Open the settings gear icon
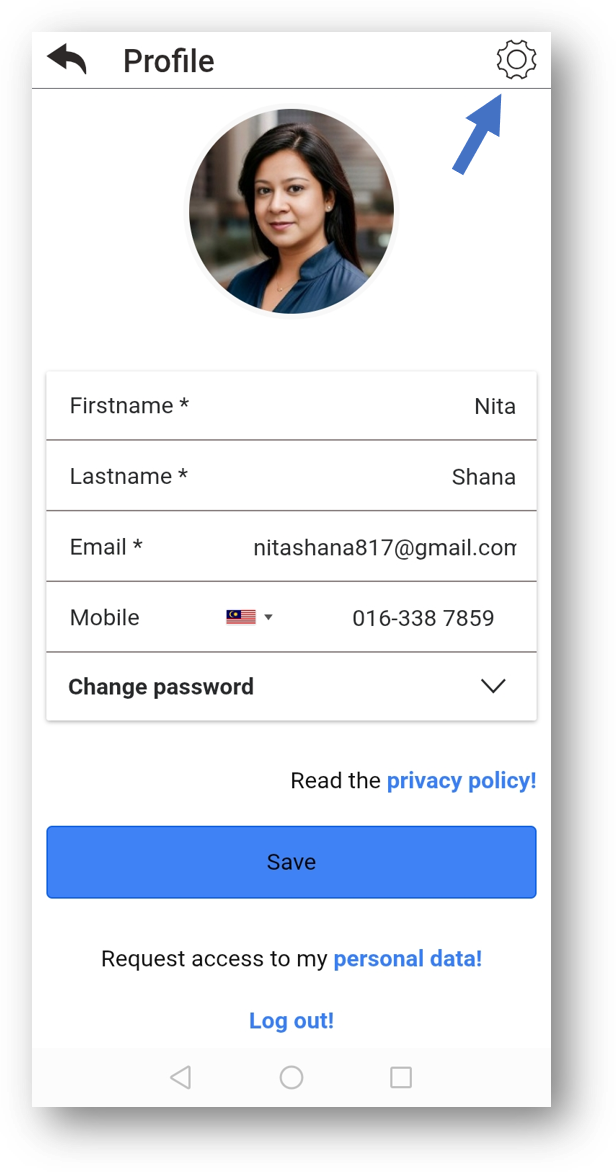This screenshot has width=616, height=1172. (516, 60)
